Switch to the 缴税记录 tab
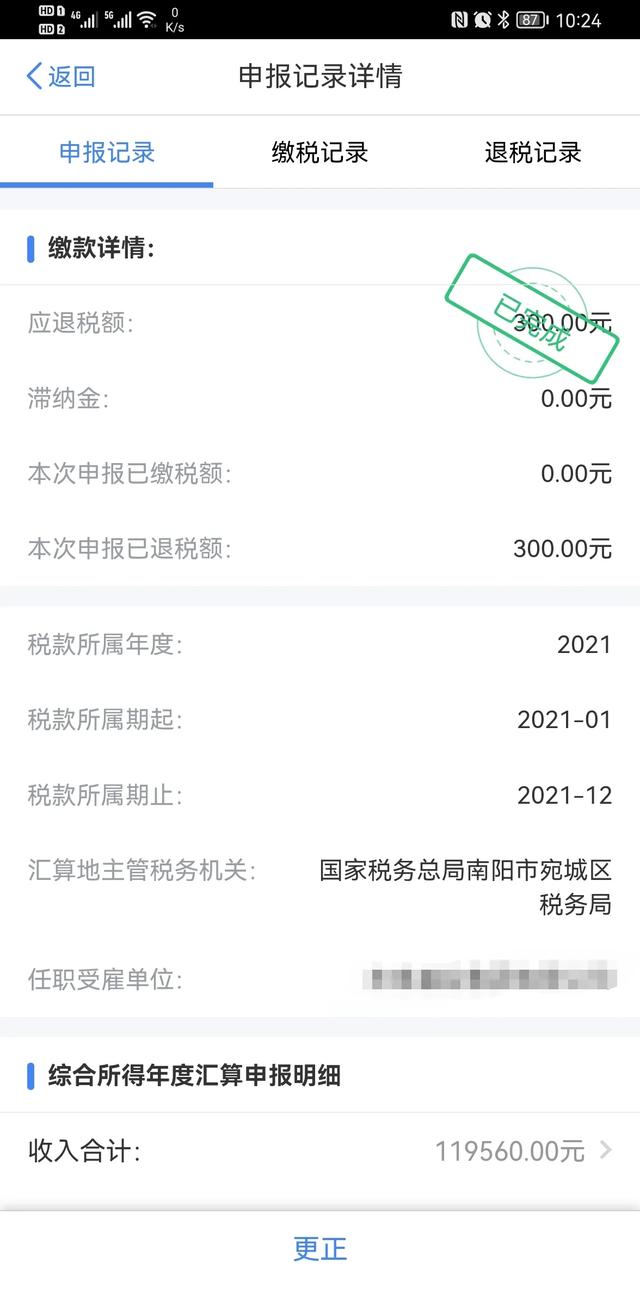This screenshot has width=640, height=1306. tap(320, 153)
